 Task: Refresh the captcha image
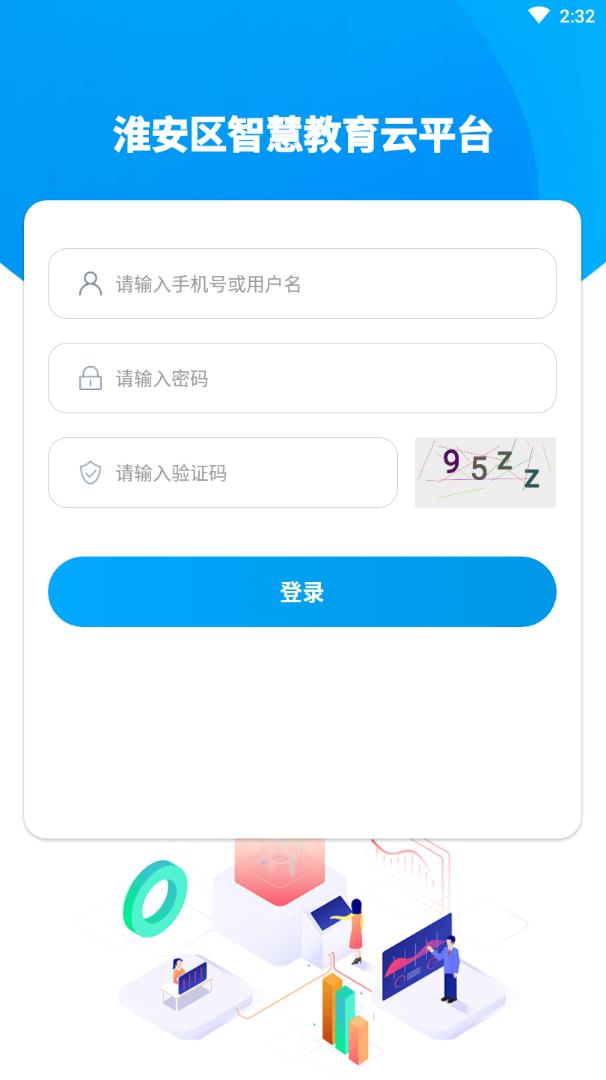(485, 472)
